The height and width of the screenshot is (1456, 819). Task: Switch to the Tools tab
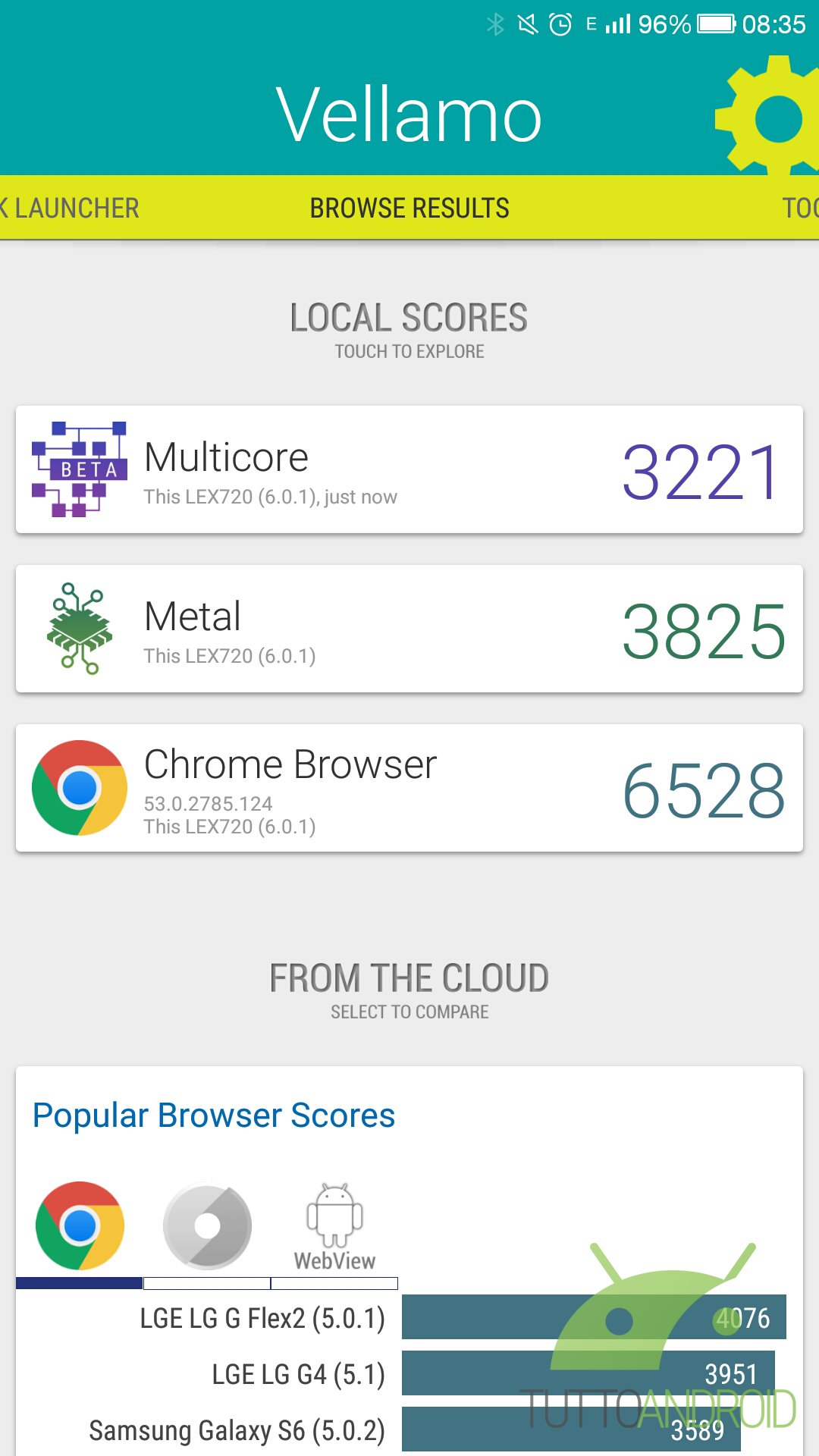click(x=800, y=208)
